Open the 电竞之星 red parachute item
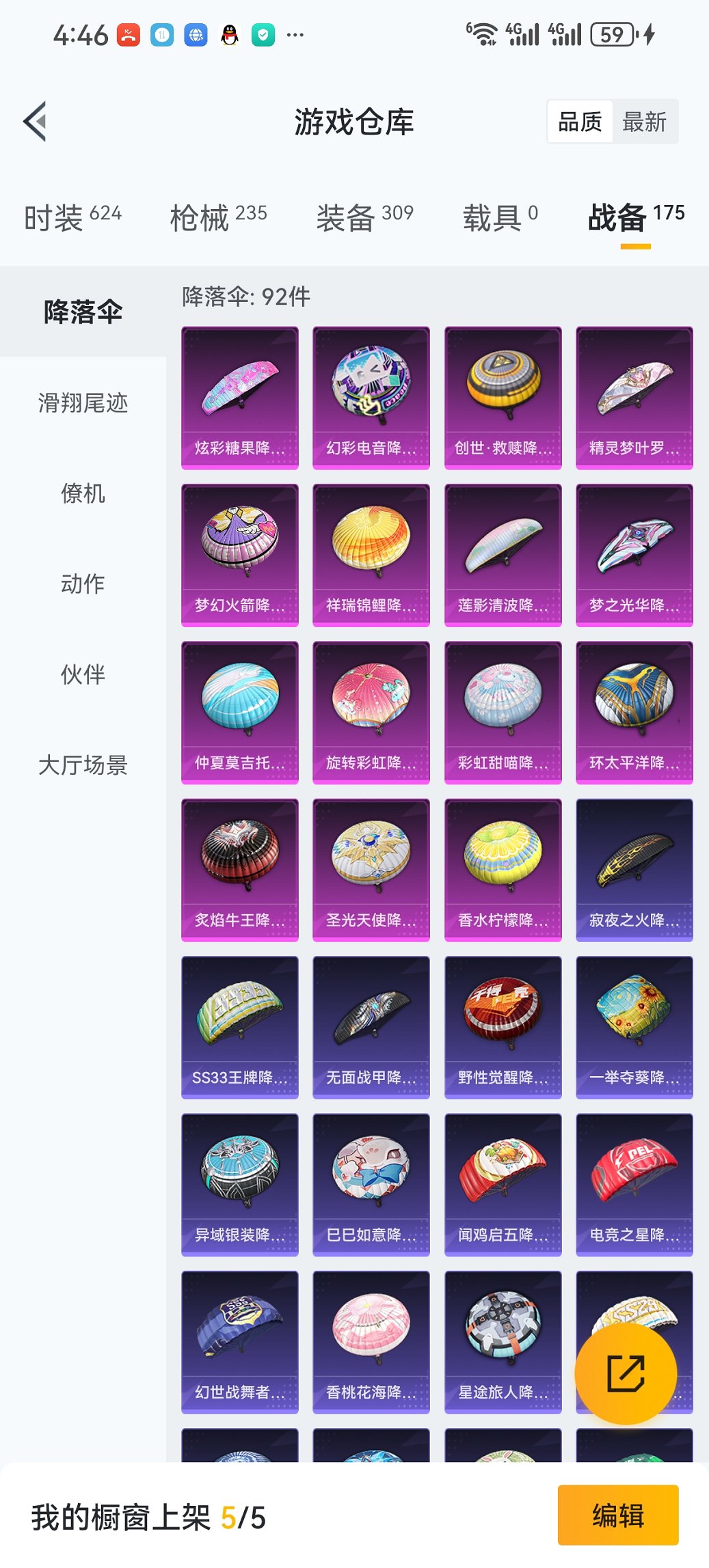This screenshot has width=709, height=1568. coord(634,1183)
